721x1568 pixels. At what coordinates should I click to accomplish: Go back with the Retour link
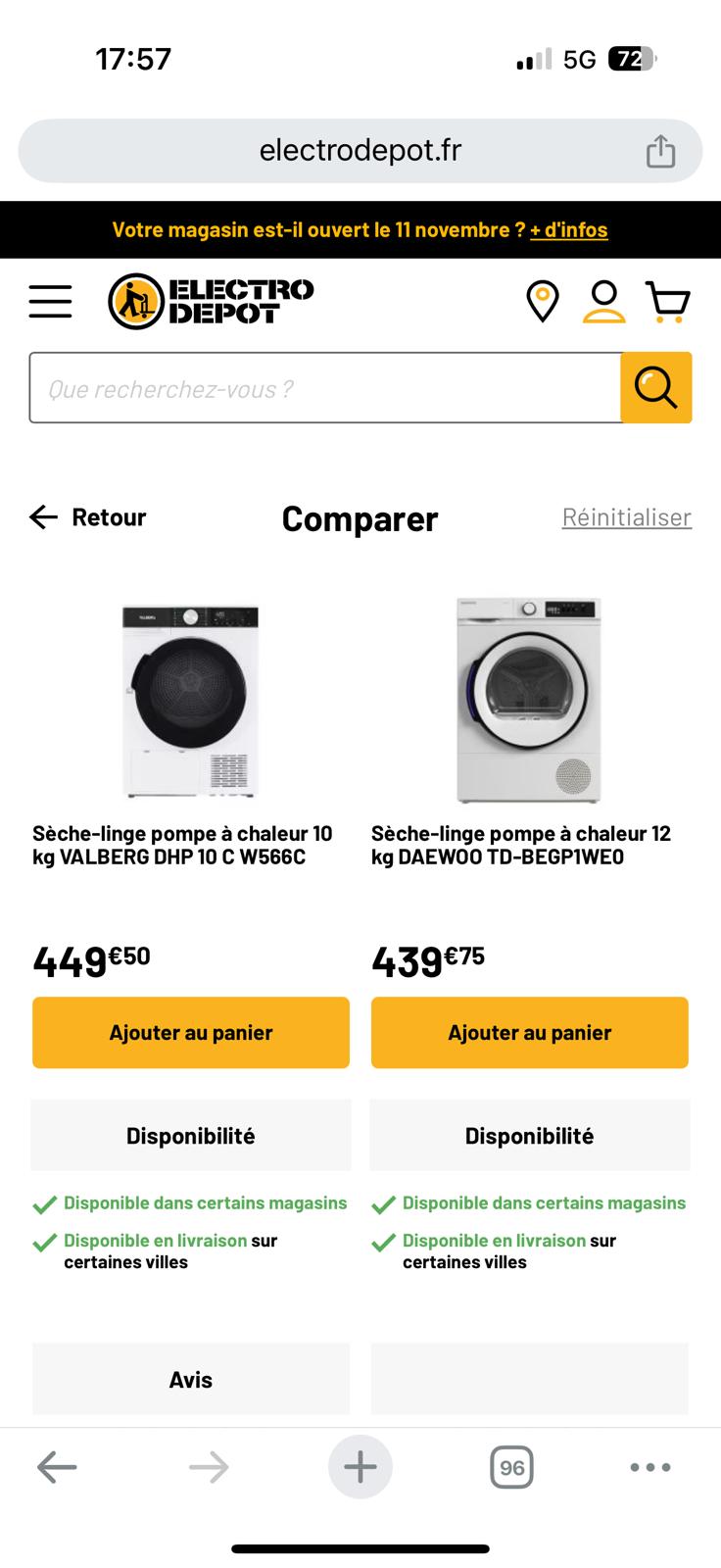click(88, 517)
